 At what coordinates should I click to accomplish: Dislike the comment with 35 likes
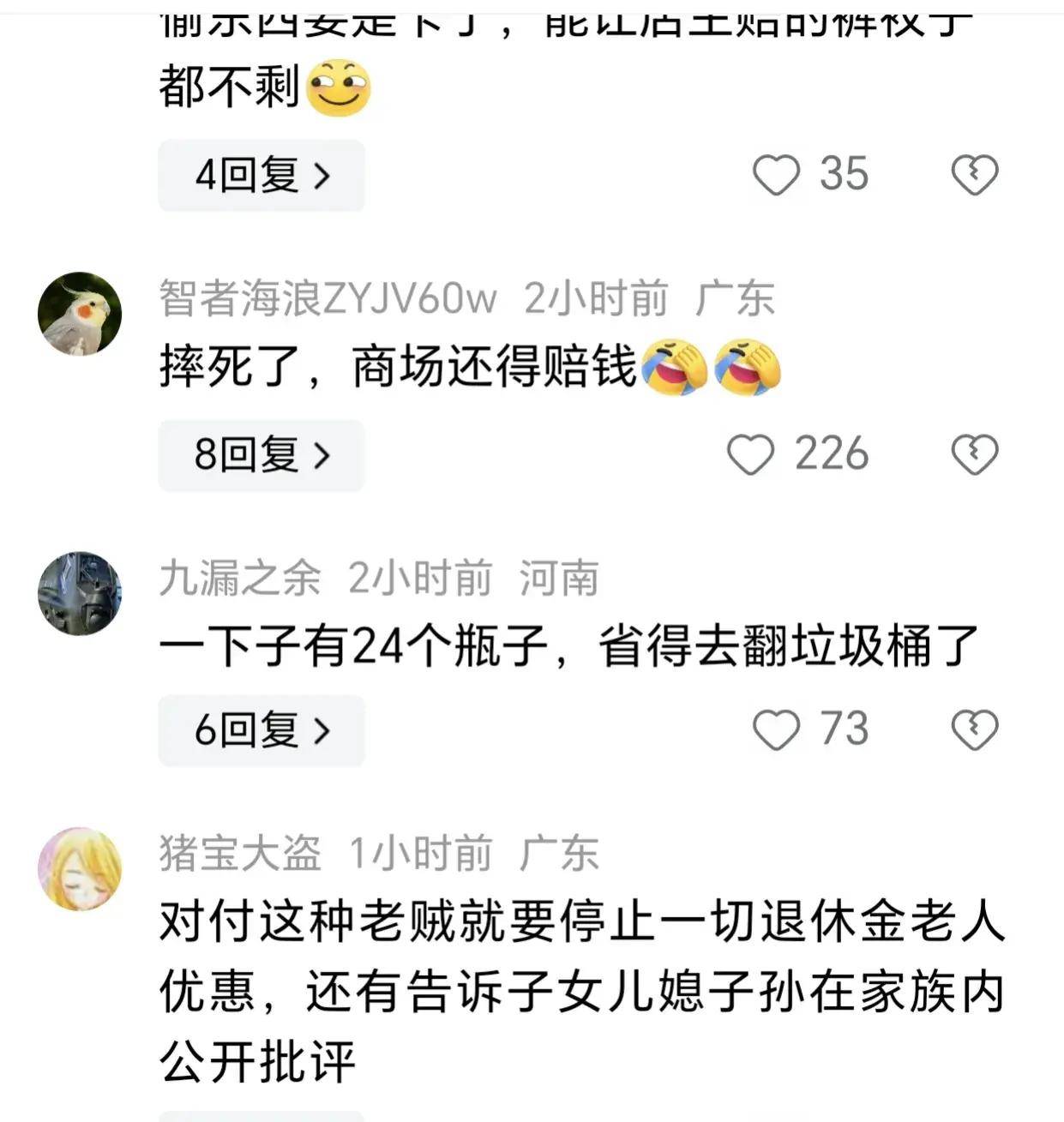pyautogui.click(x=975, y=175)
